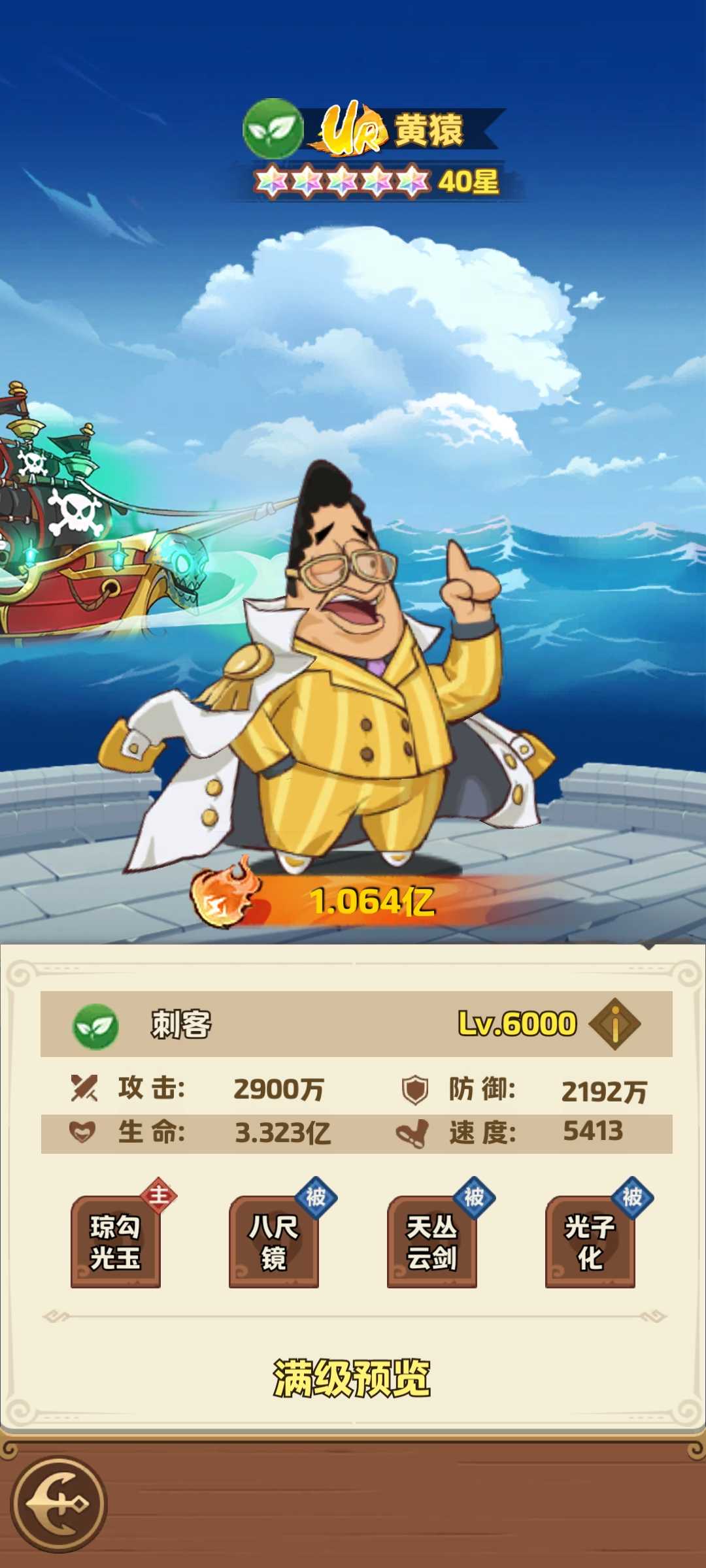The image size is (706, 1568).
Task: Open the info icon next to Lv.6000
Action: (614, 1024)
